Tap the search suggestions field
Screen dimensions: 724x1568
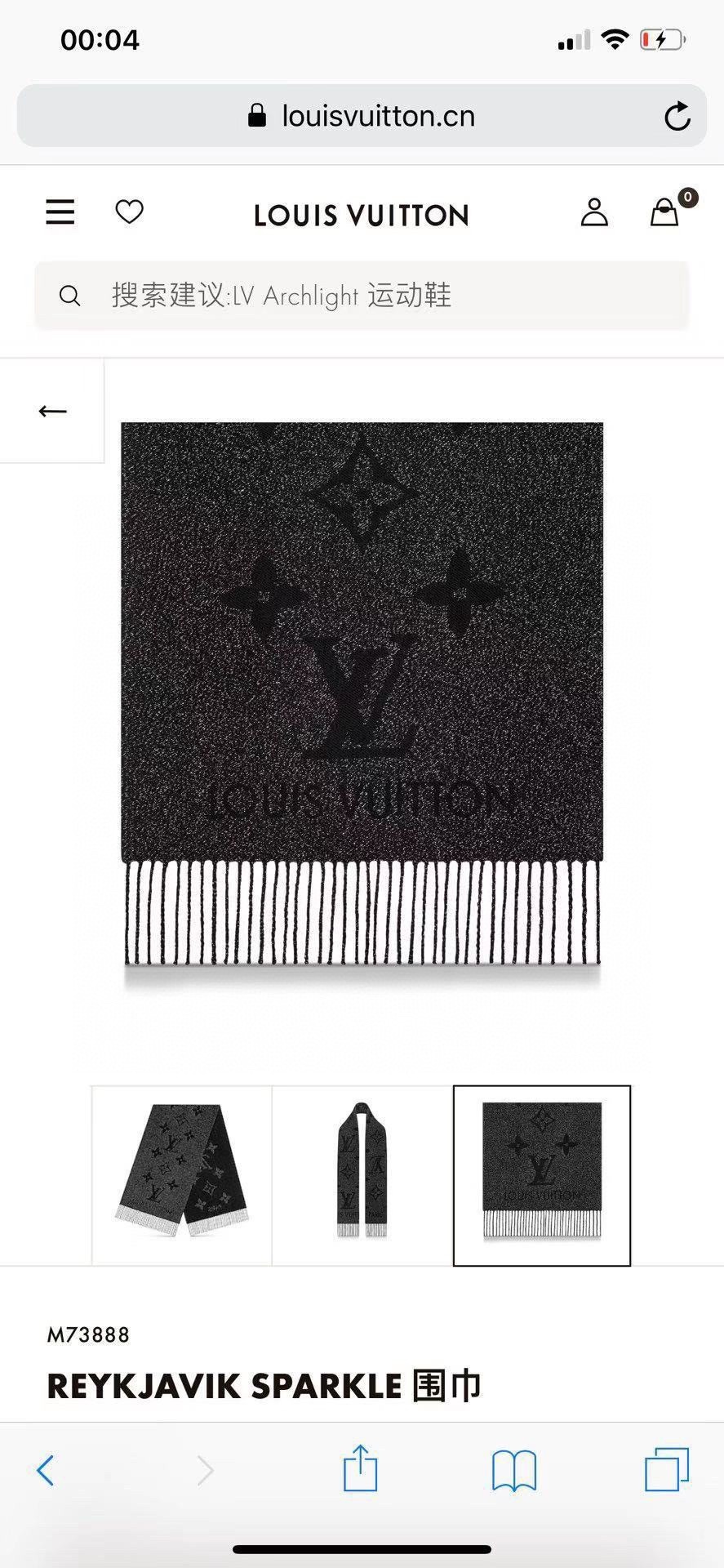pos(362,296)
